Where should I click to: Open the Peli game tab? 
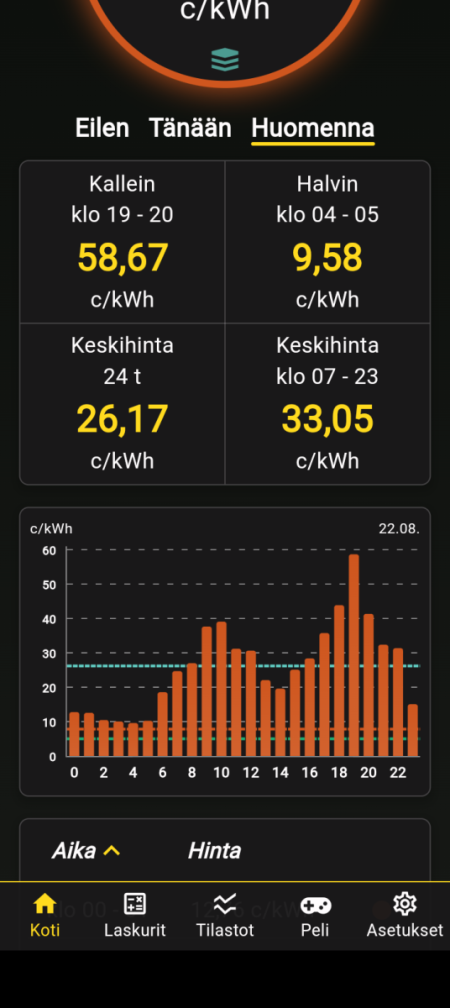(315, 915)
